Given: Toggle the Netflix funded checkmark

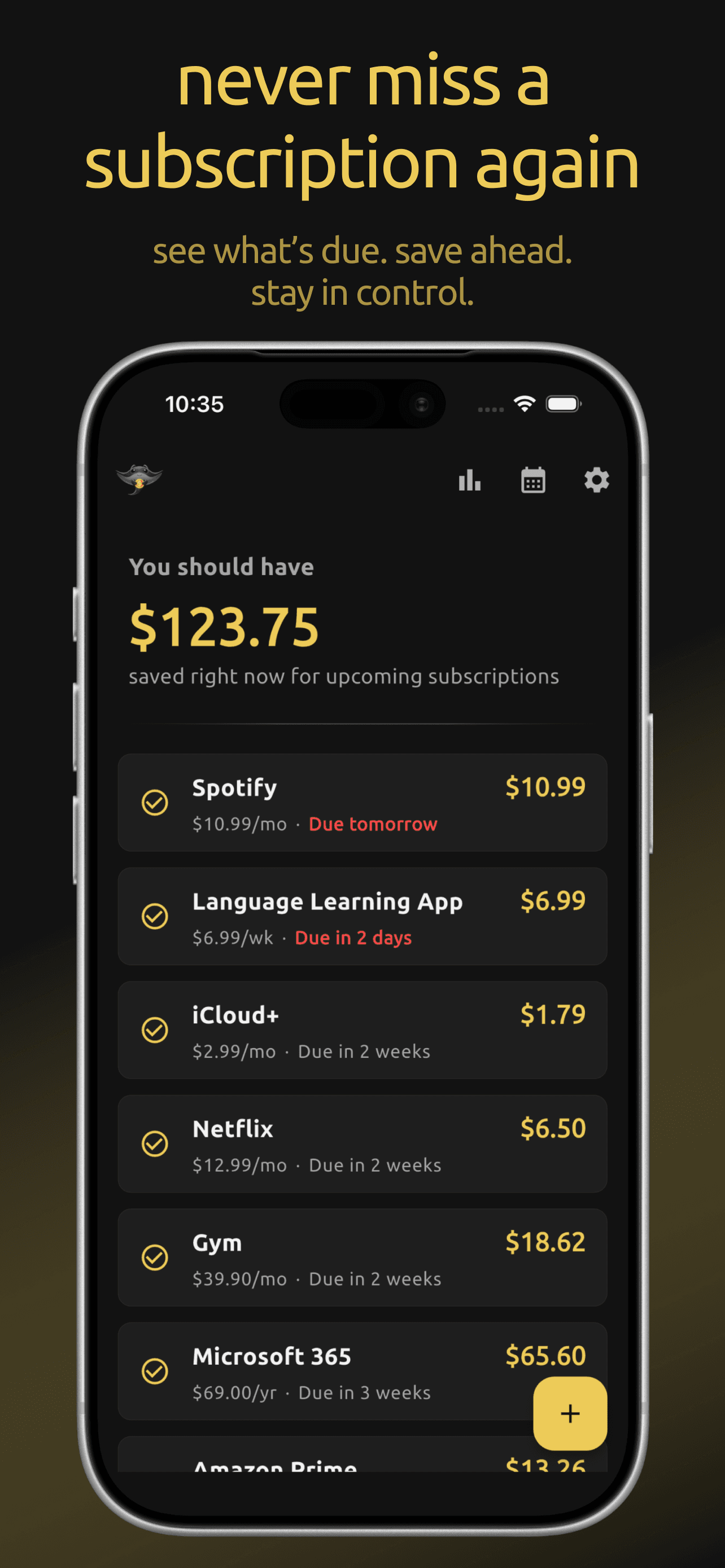Looking at the screenshot, I should 155,1144.
